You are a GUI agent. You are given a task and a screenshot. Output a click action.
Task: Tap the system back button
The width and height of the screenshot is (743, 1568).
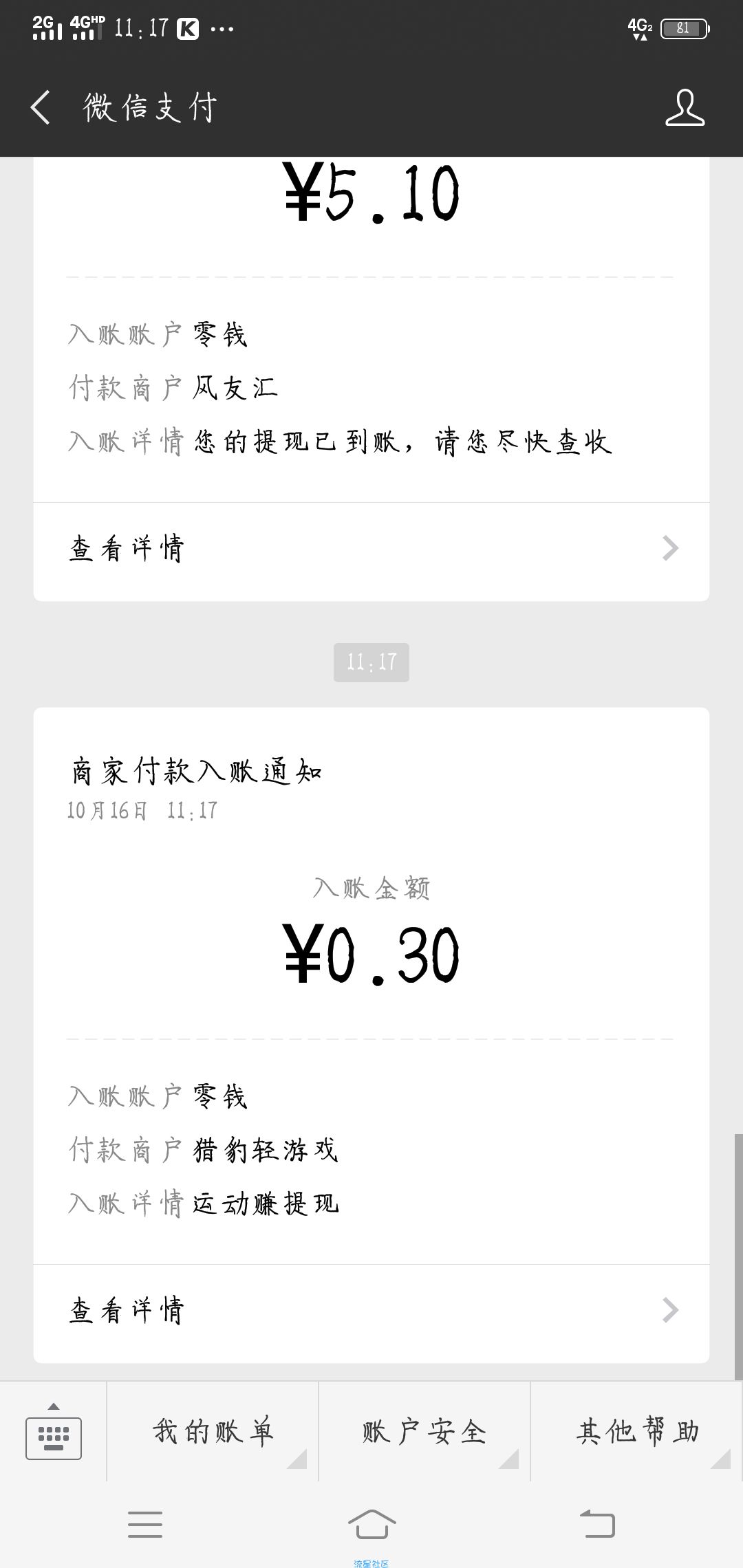pyautogui.click(x=597, y=1524)
